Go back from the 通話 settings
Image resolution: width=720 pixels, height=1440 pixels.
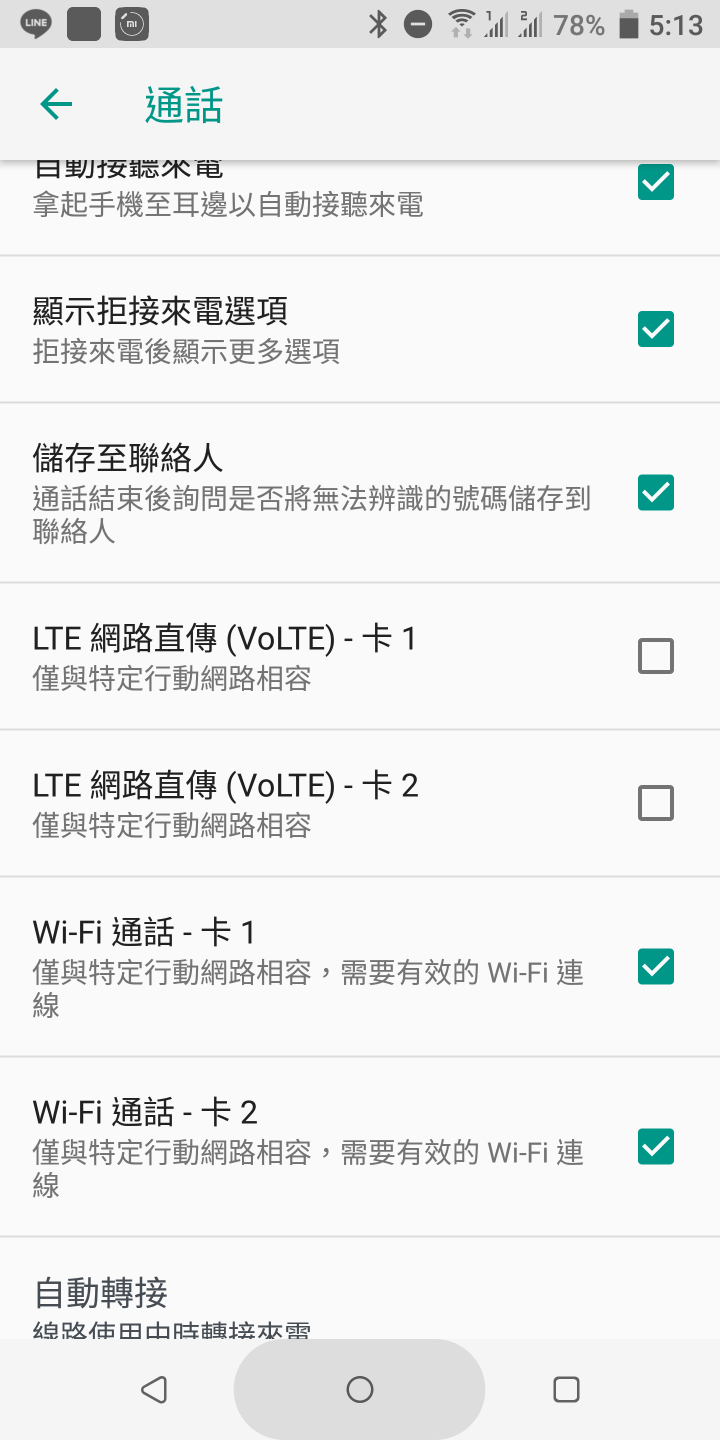(56, 104)
